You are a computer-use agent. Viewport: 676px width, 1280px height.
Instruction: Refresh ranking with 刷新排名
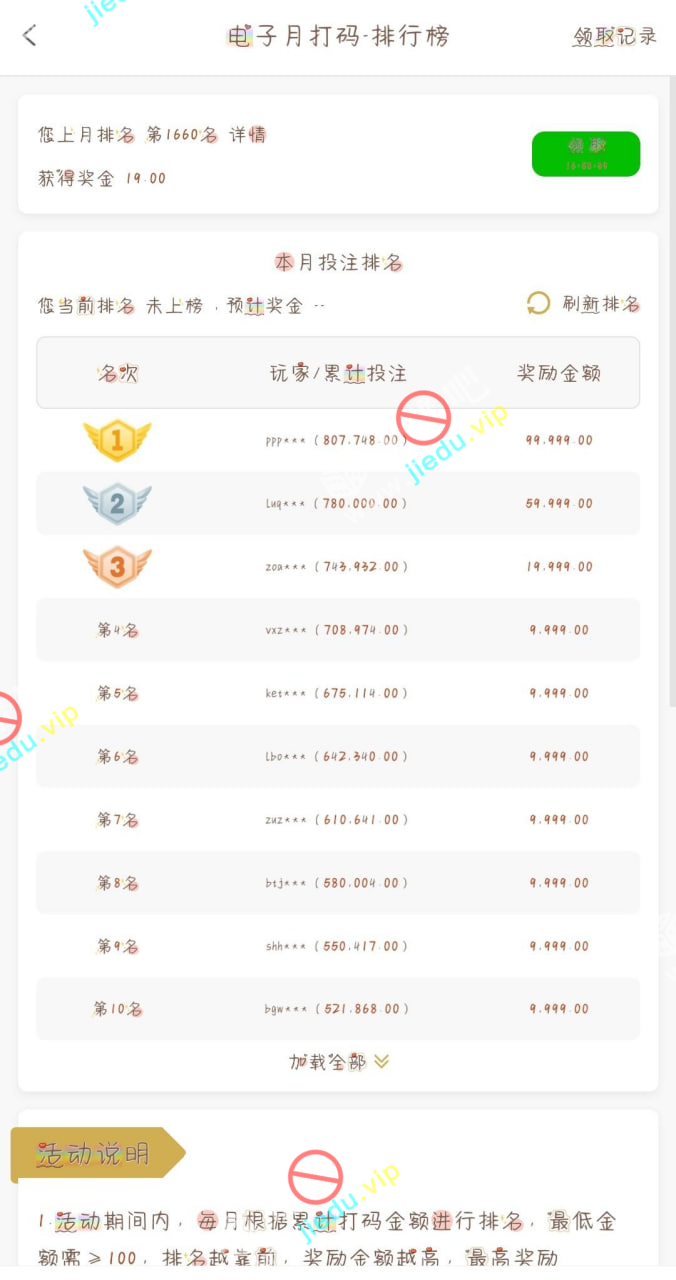pos(584,304)
